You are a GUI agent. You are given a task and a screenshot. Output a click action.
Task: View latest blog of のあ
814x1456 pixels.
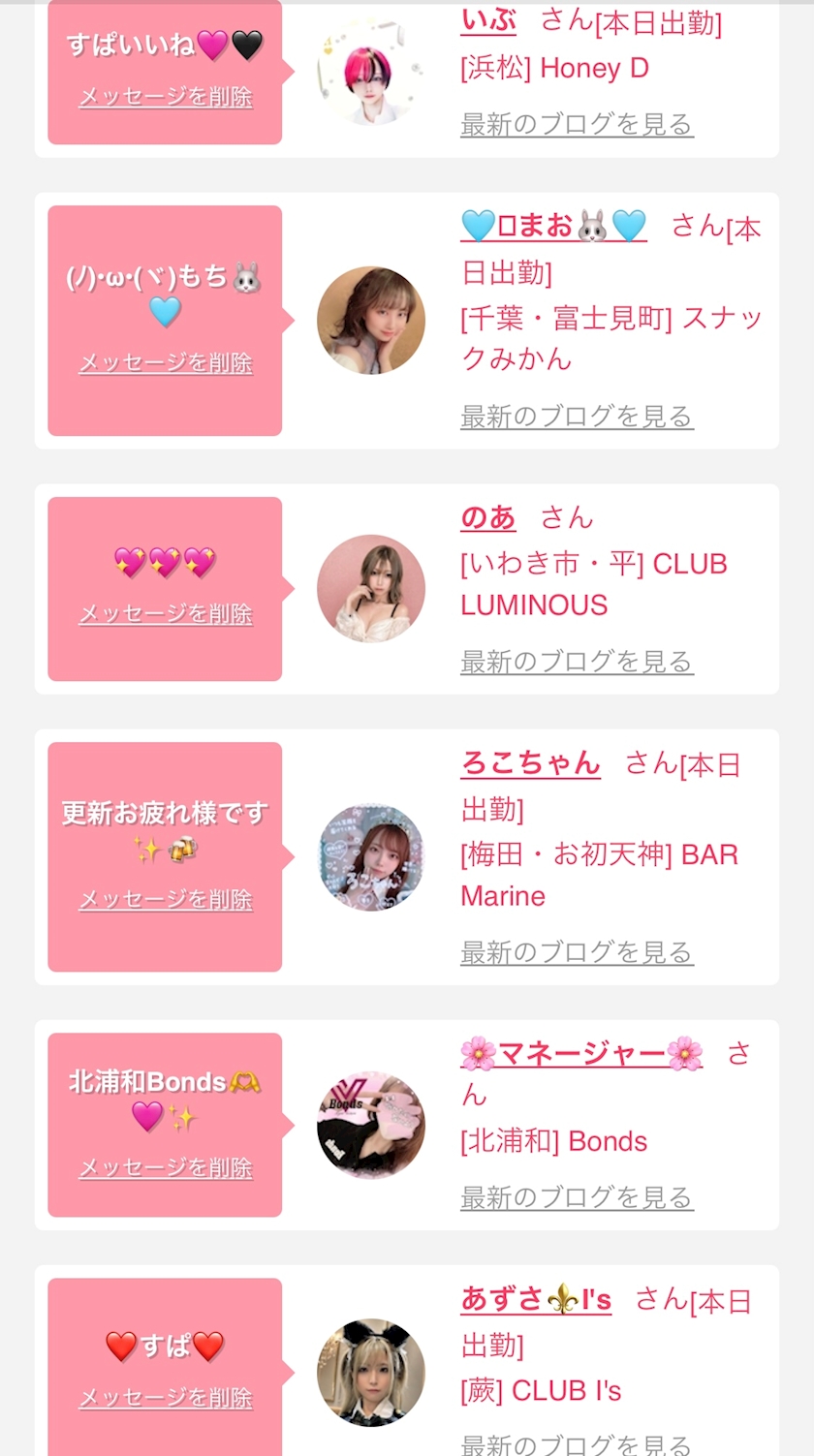coord(577,662)
